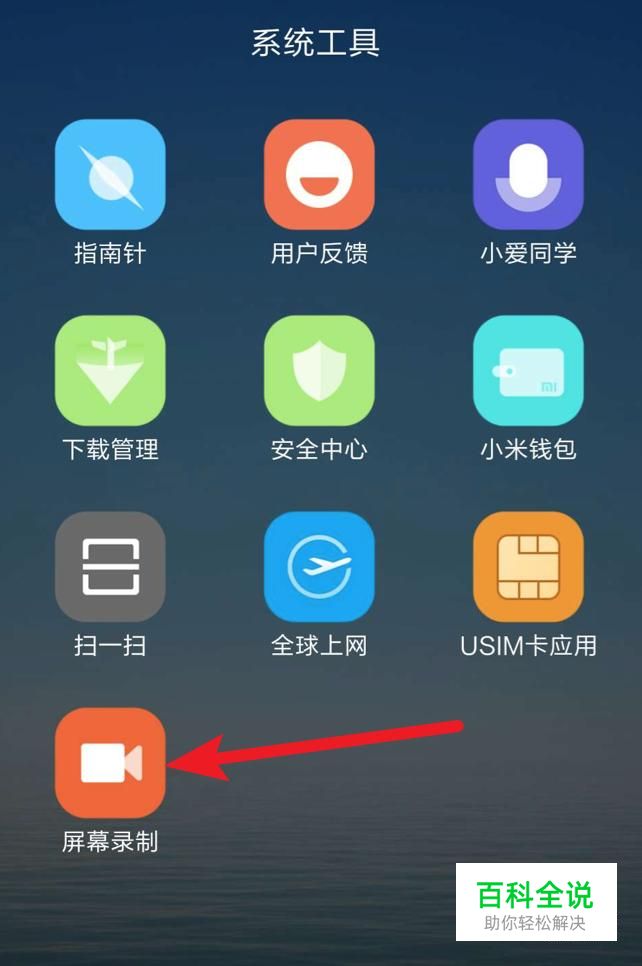Launch 屏幕录制 screen recorder

click(x=110, y=763)
